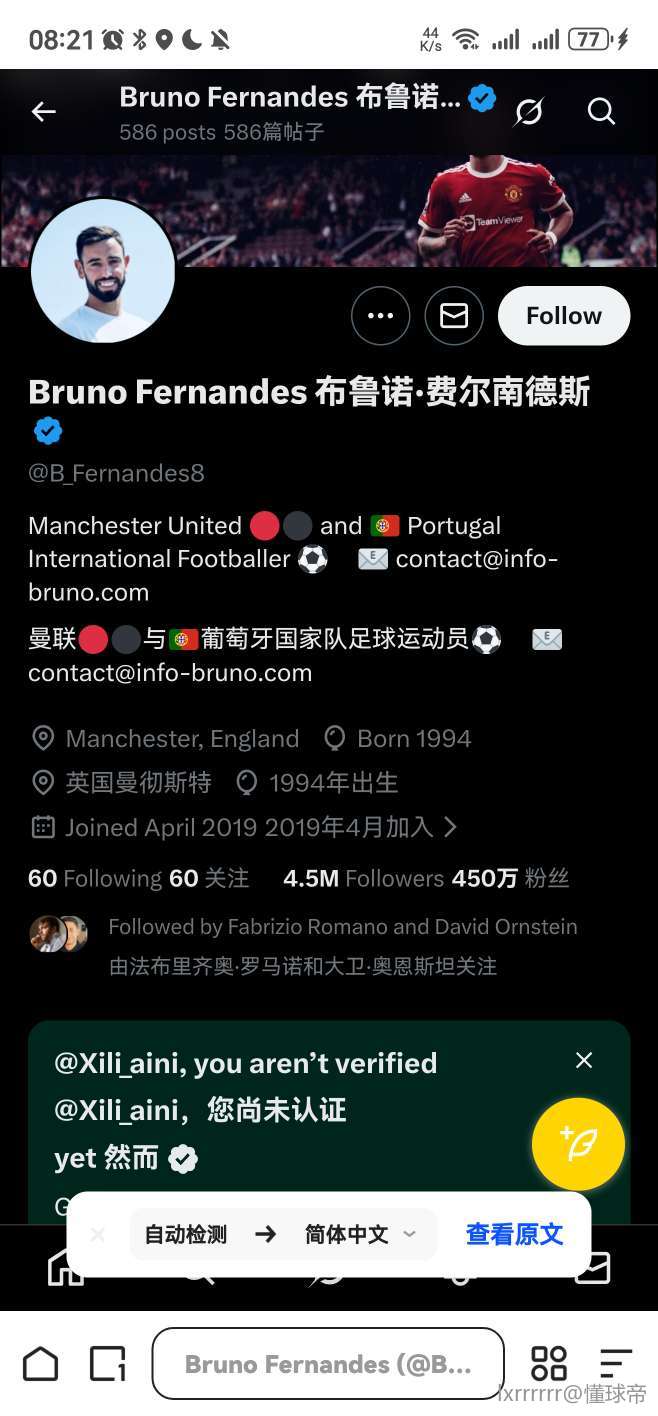This screenshot has width=658, height=1416.
Task: View Bruno Fernandes's profile photo
Action: pos(103,271)
